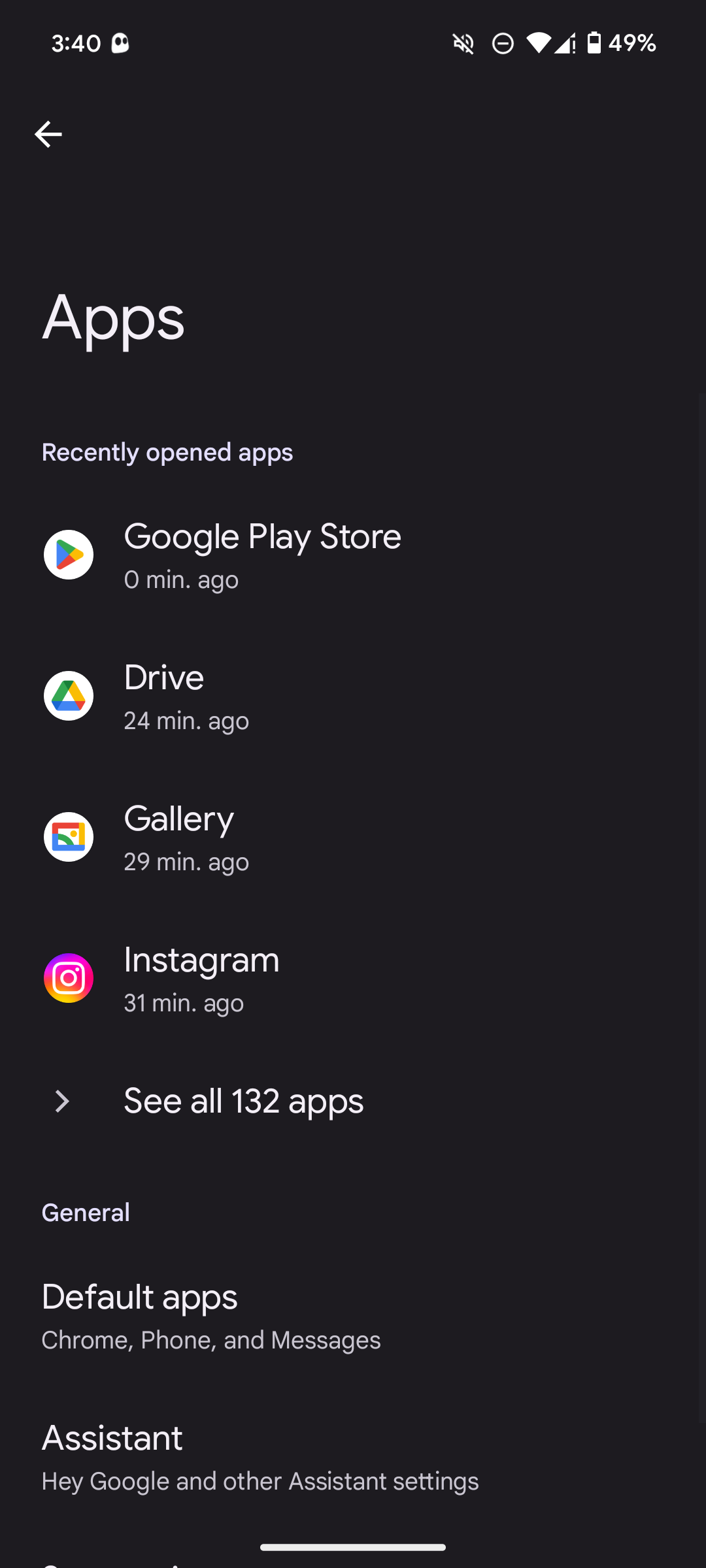
Task: Open Google Play Store app info
Action: [261, 555]
